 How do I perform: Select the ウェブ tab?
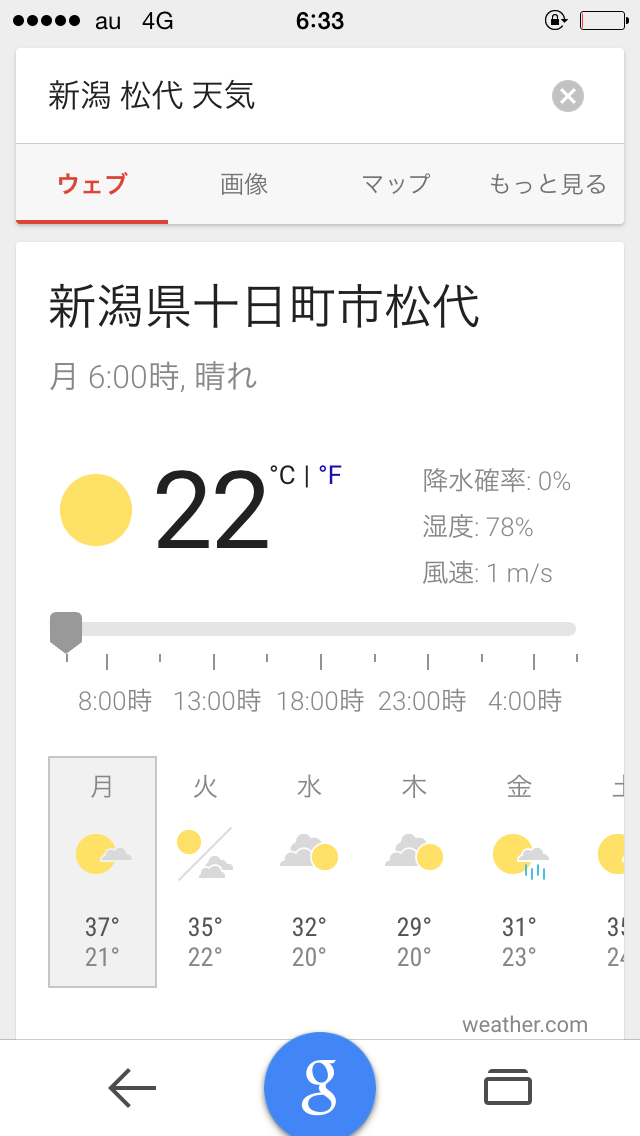point(92,184)
